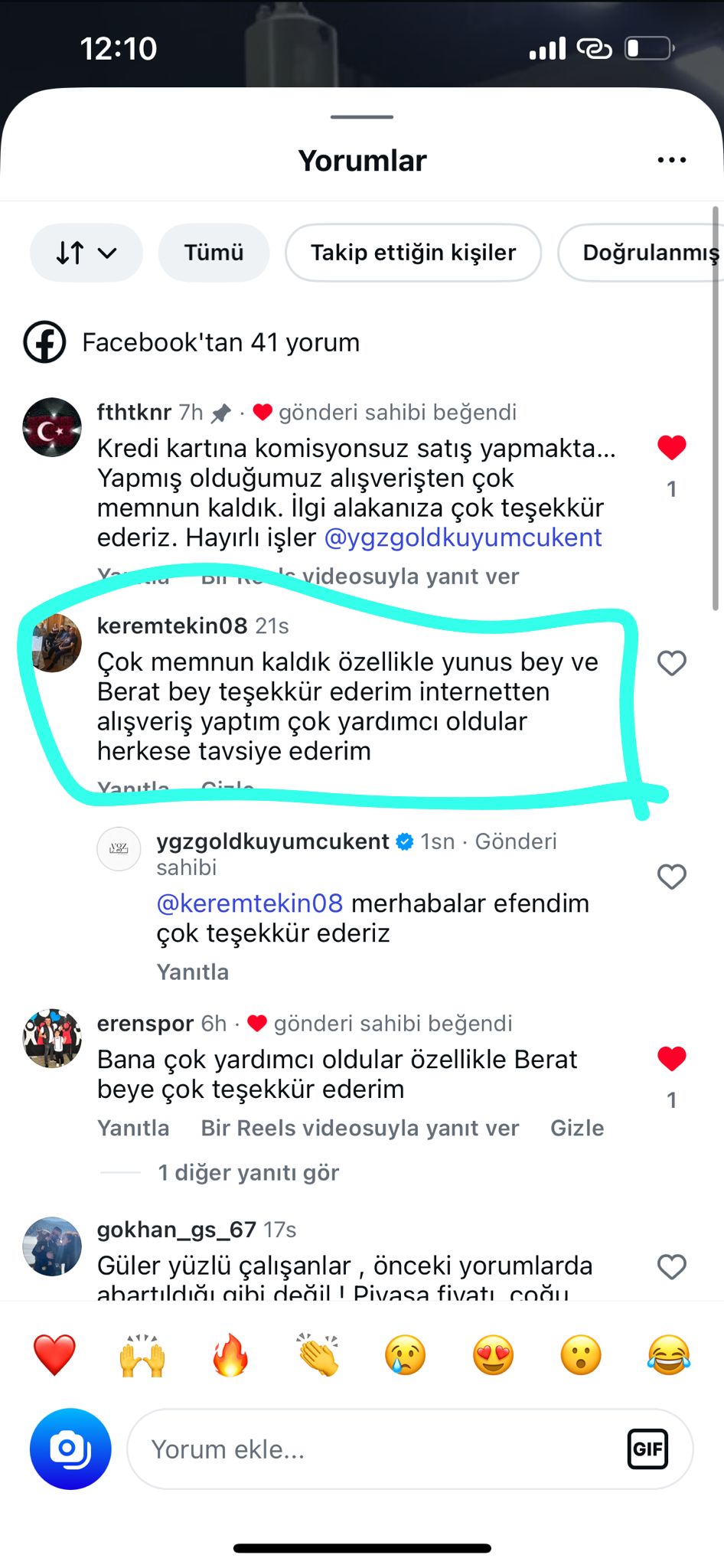The image size is (724, 1568).
Task: Open the @keremtekin08 mention link
Action: (249, 903)
